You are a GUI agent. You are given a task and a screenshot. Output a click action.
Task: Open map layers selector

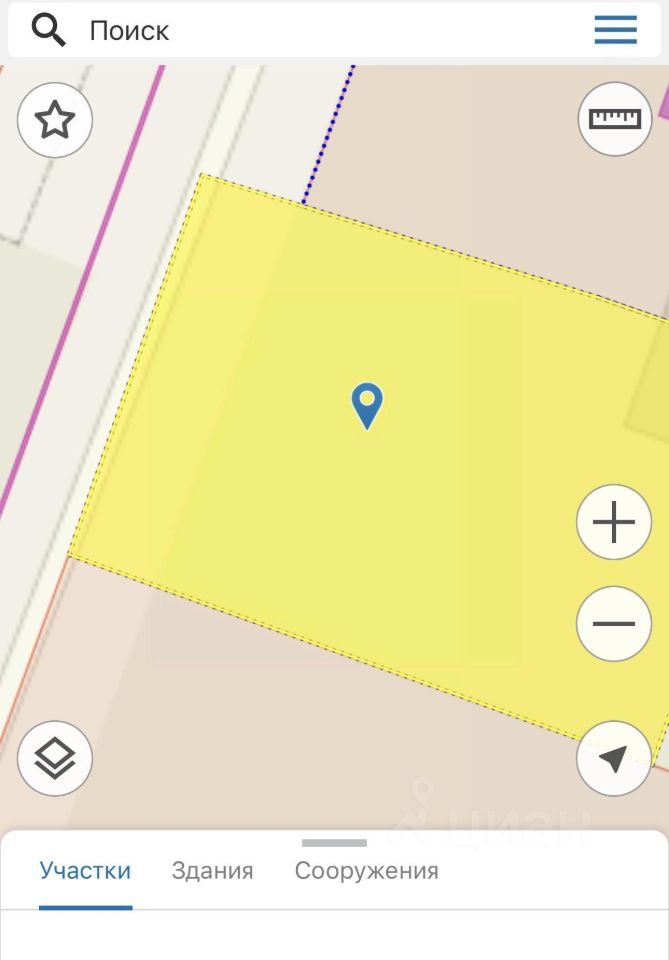tap(55, 759)
